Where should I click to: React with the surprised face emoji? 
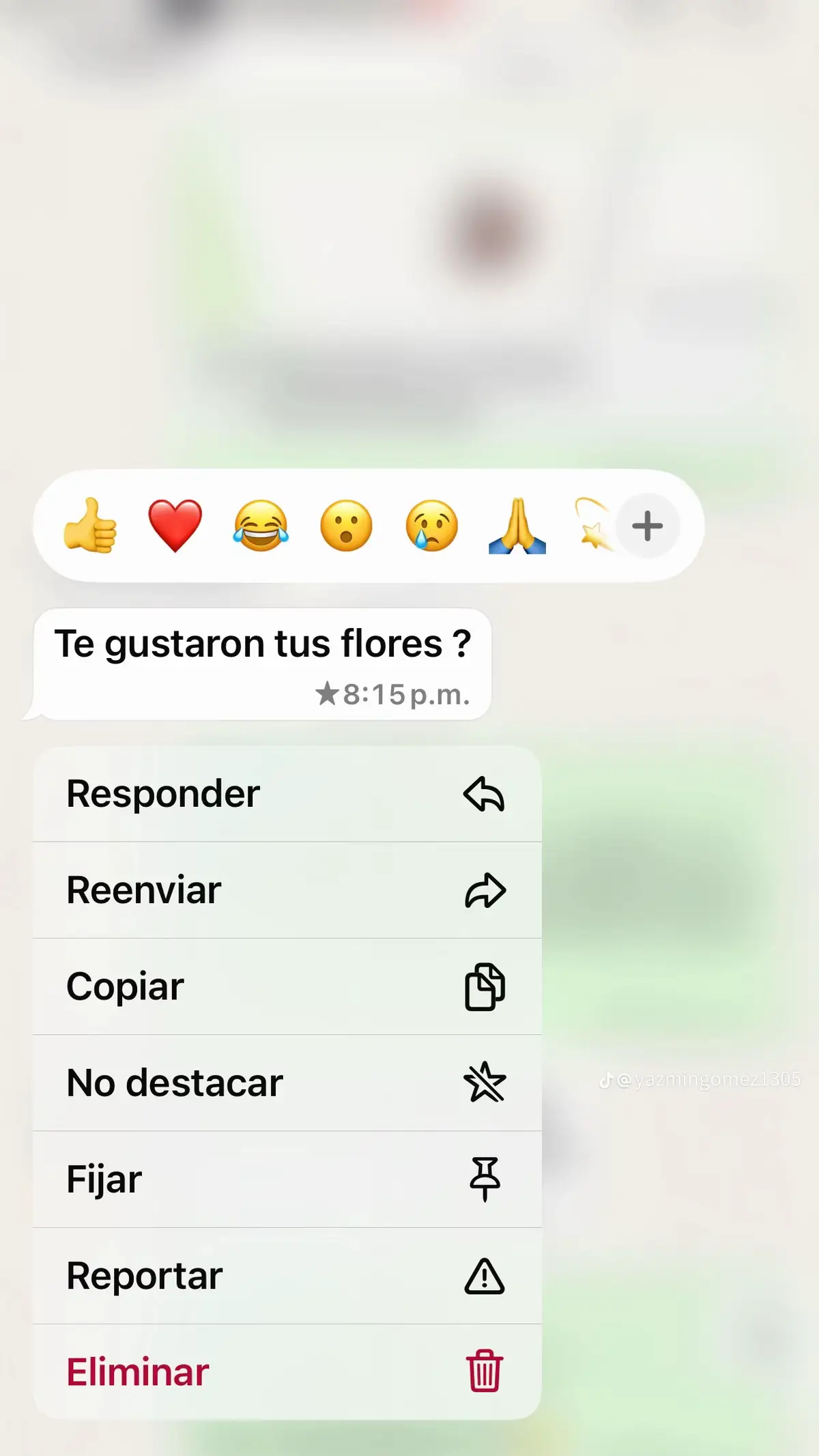coord(346,526)
